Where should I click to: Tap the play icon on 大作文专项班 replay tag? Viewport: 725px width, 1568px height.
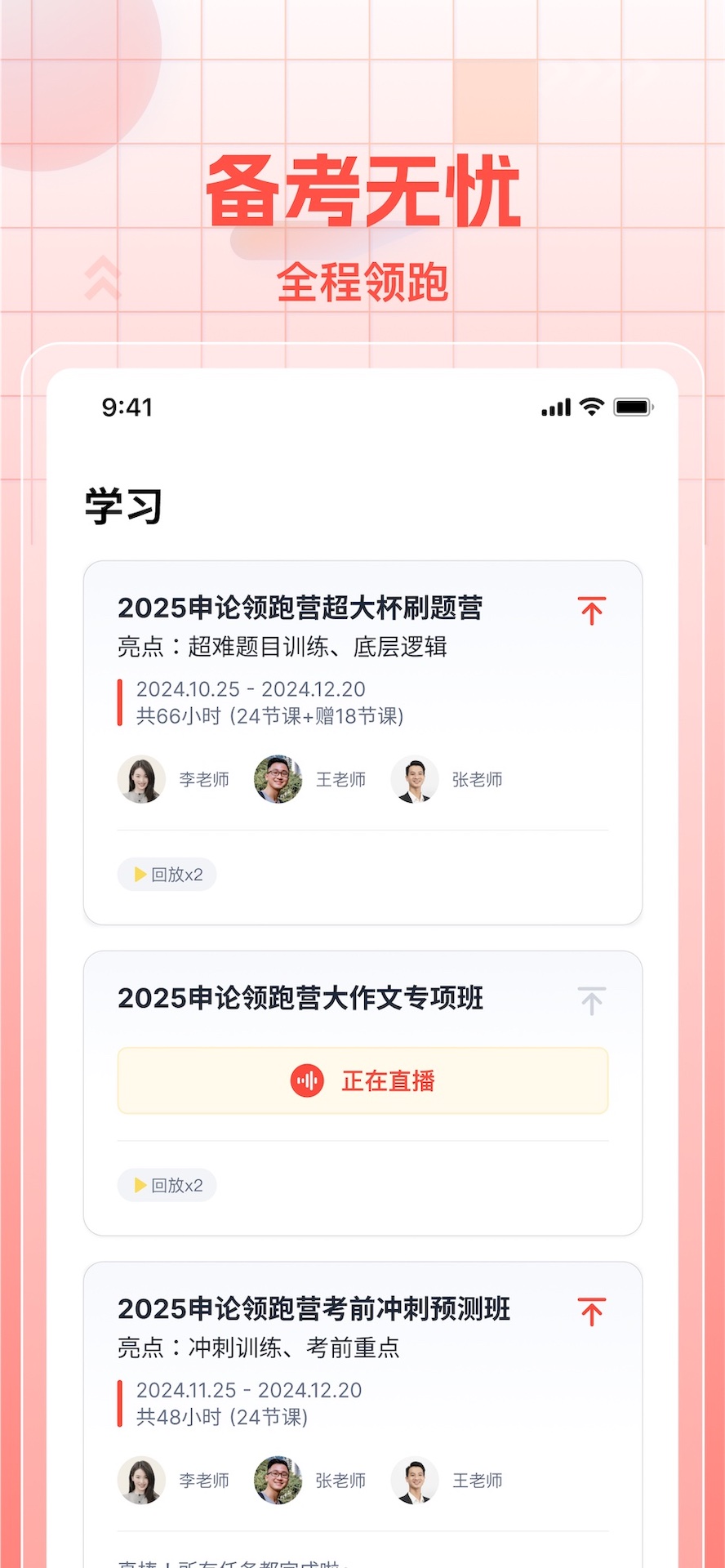pyautogui.click(x=140, y=1185)
